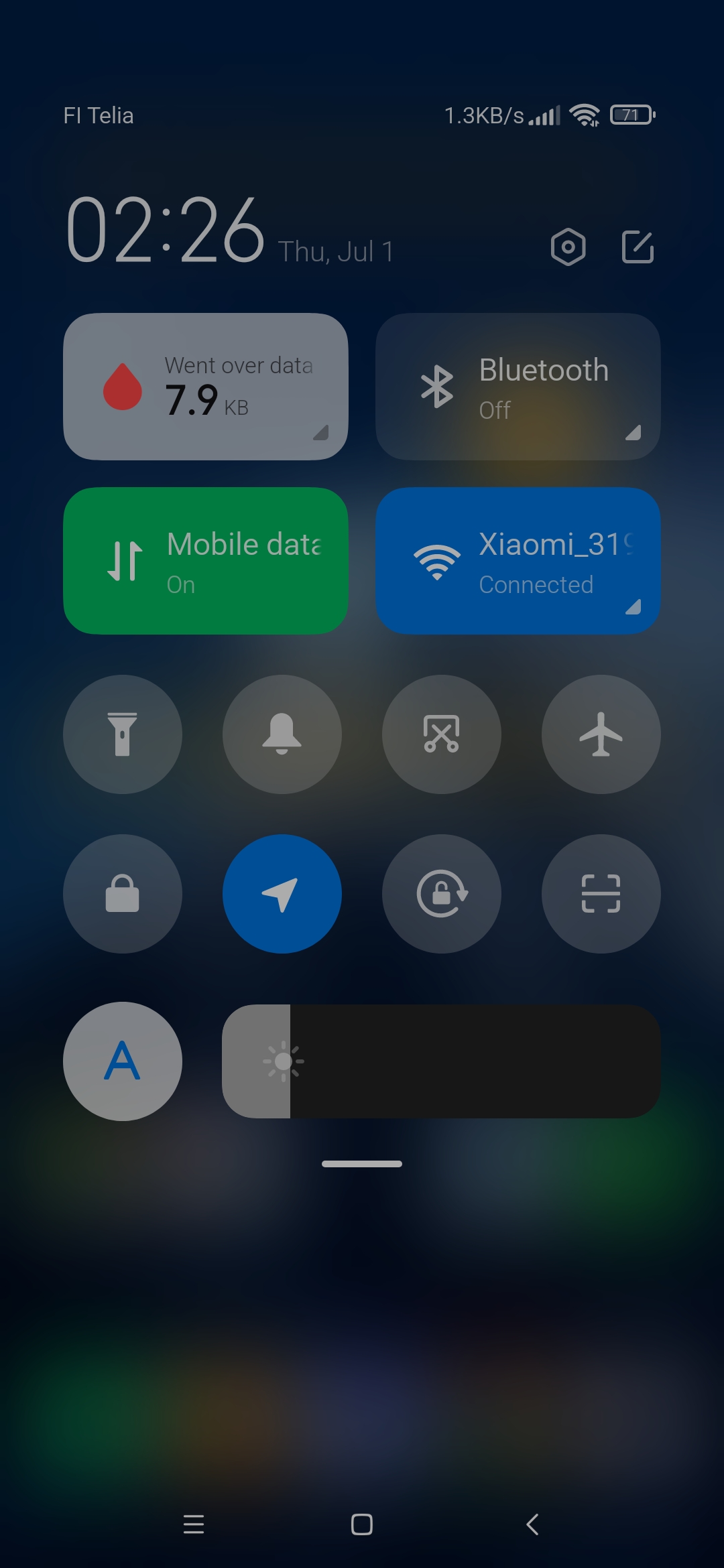724x1568 pixels.
Task: Toggle rotation lock
Action: pyautogui.click(x=442, y=894)
